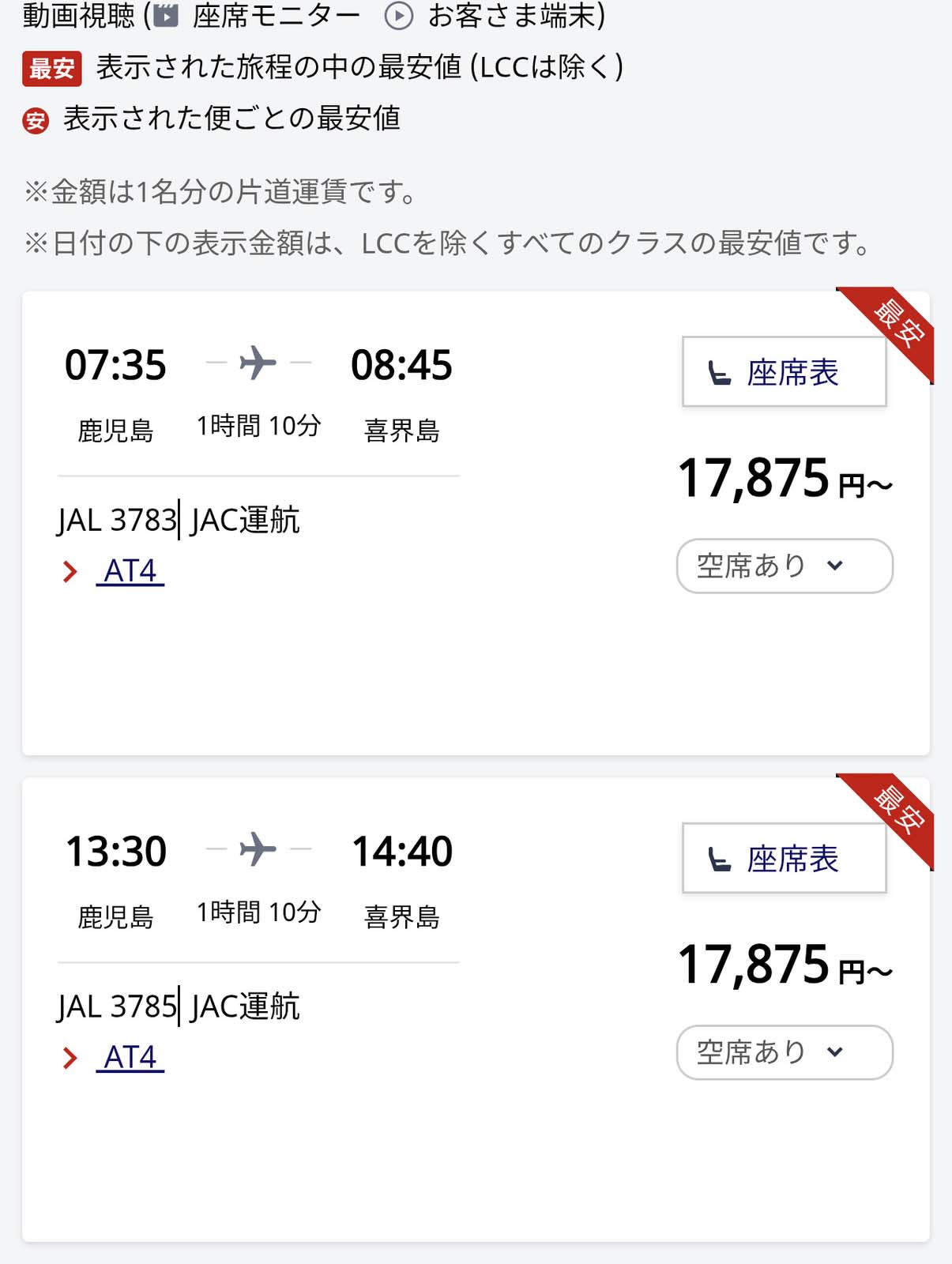Click the airplane icon on the 07:35 flight
Image resolution: width=952 pixels, height=1264 pixels.
(x=255, y=363)
